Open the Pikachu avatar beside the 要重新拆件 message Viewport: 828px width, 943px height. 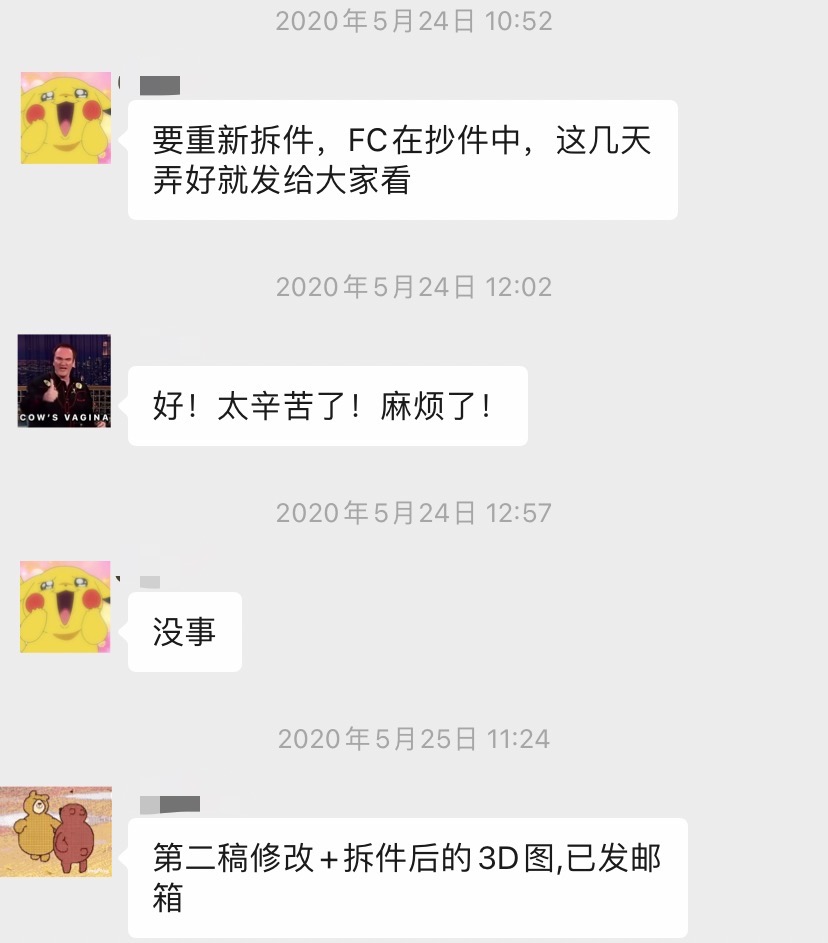[x=65, y=118]
